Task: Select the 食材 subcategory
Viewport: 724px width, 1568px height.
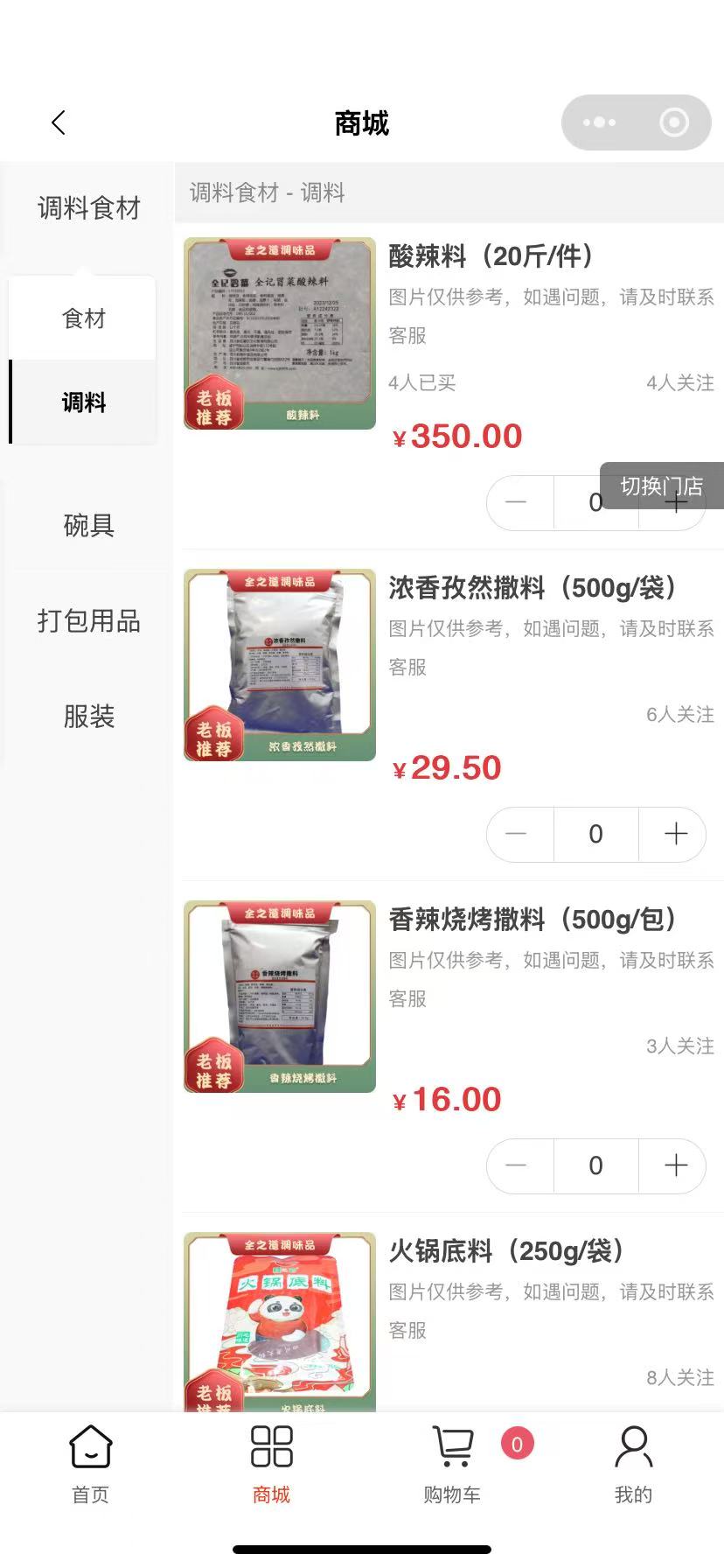Action: [x=84, y=318]
